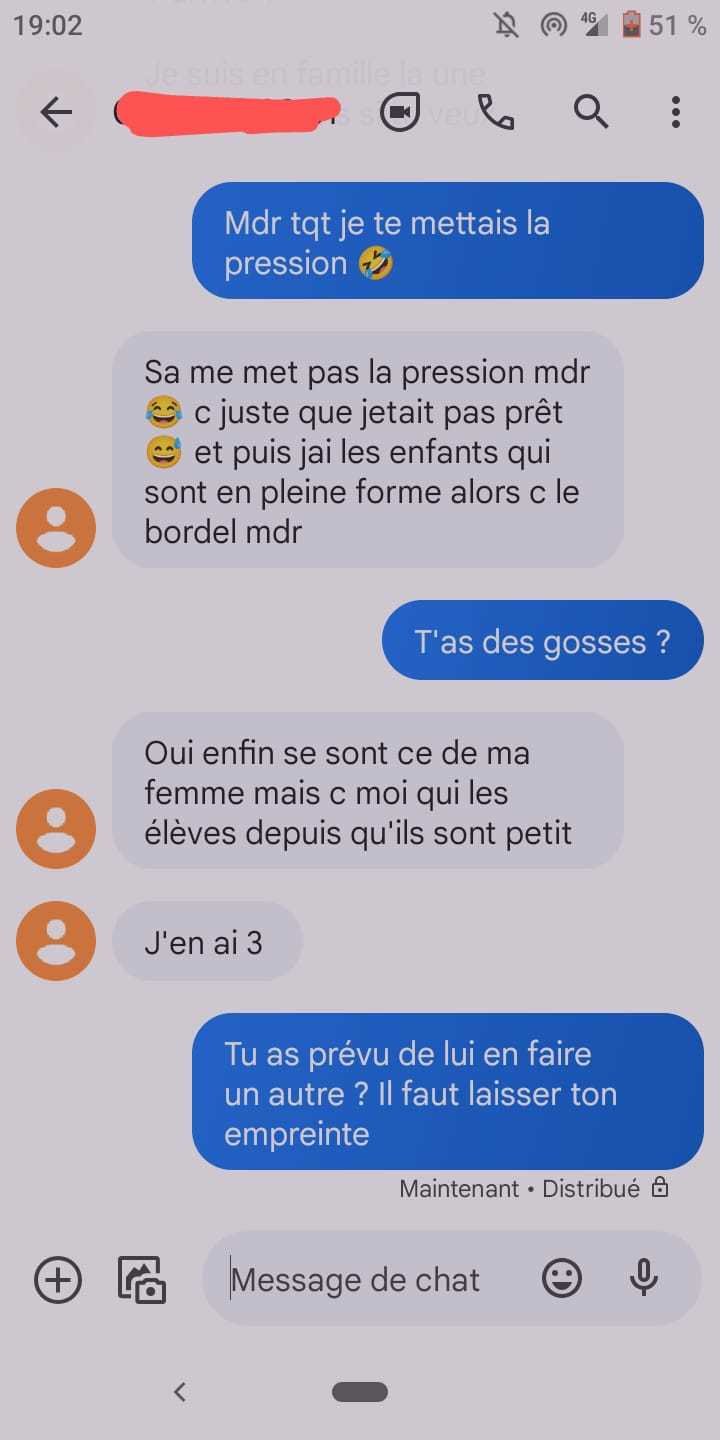
Task: Go back with the top-left arrow
Action: 56,113
